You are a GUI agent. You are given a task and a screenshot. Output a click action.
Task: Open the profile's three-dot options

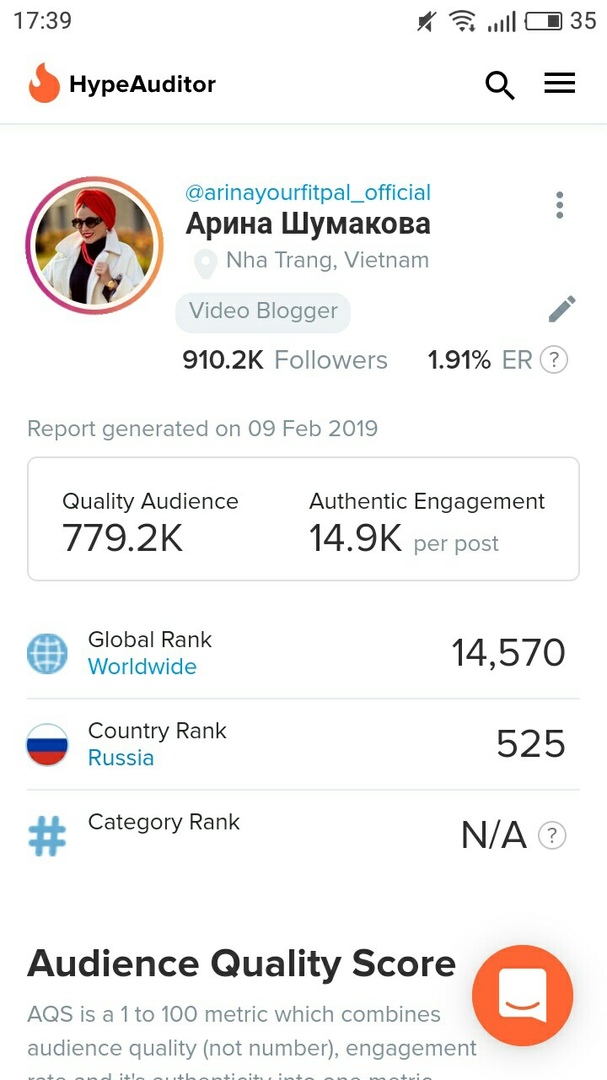[x=559, y=205]
